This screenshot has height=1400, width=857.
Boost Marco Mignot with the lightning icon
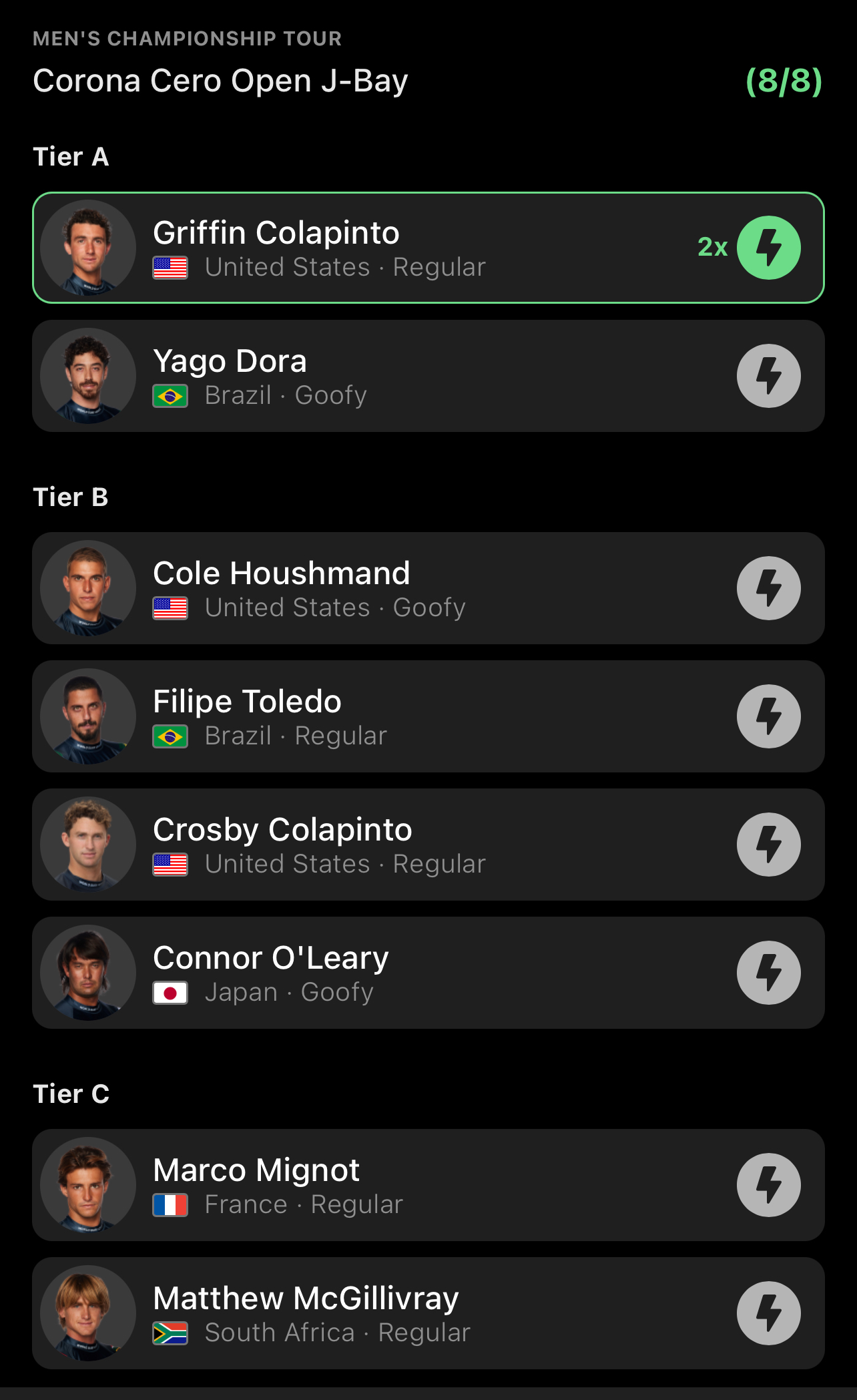click(768, 1185)
